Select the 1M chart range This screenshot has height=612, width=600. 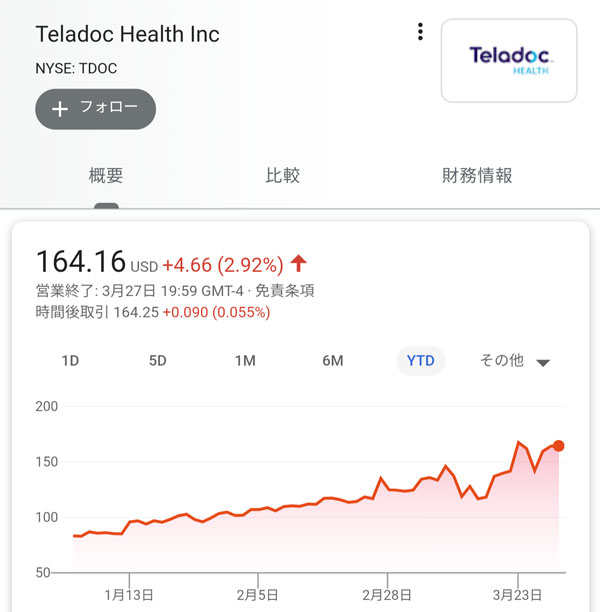click(245, 361)
